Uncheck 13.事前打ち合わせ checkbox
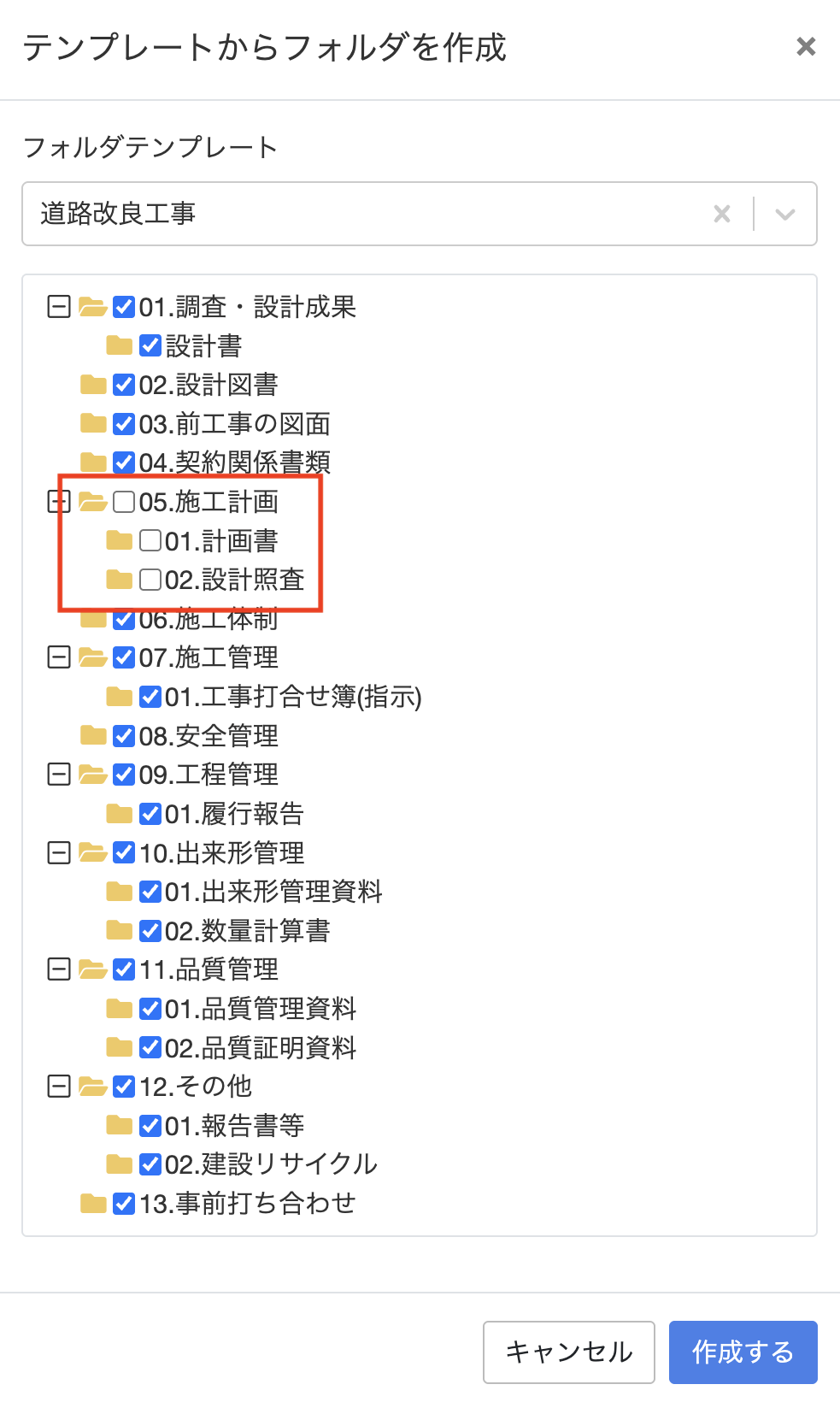Image resolution: width=840 pixels, height=1408 pixels. [x=124, y=1204]
